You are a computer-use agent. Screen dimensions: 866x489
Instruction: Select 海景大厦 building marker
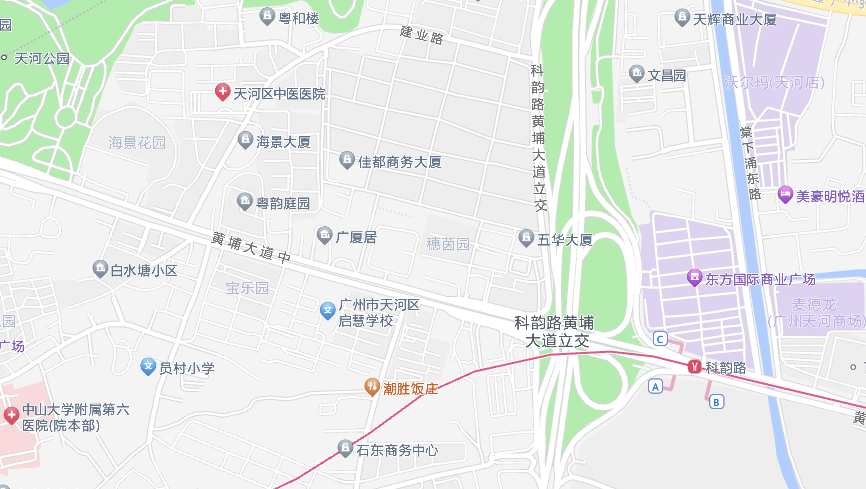[x=246, y=141]
